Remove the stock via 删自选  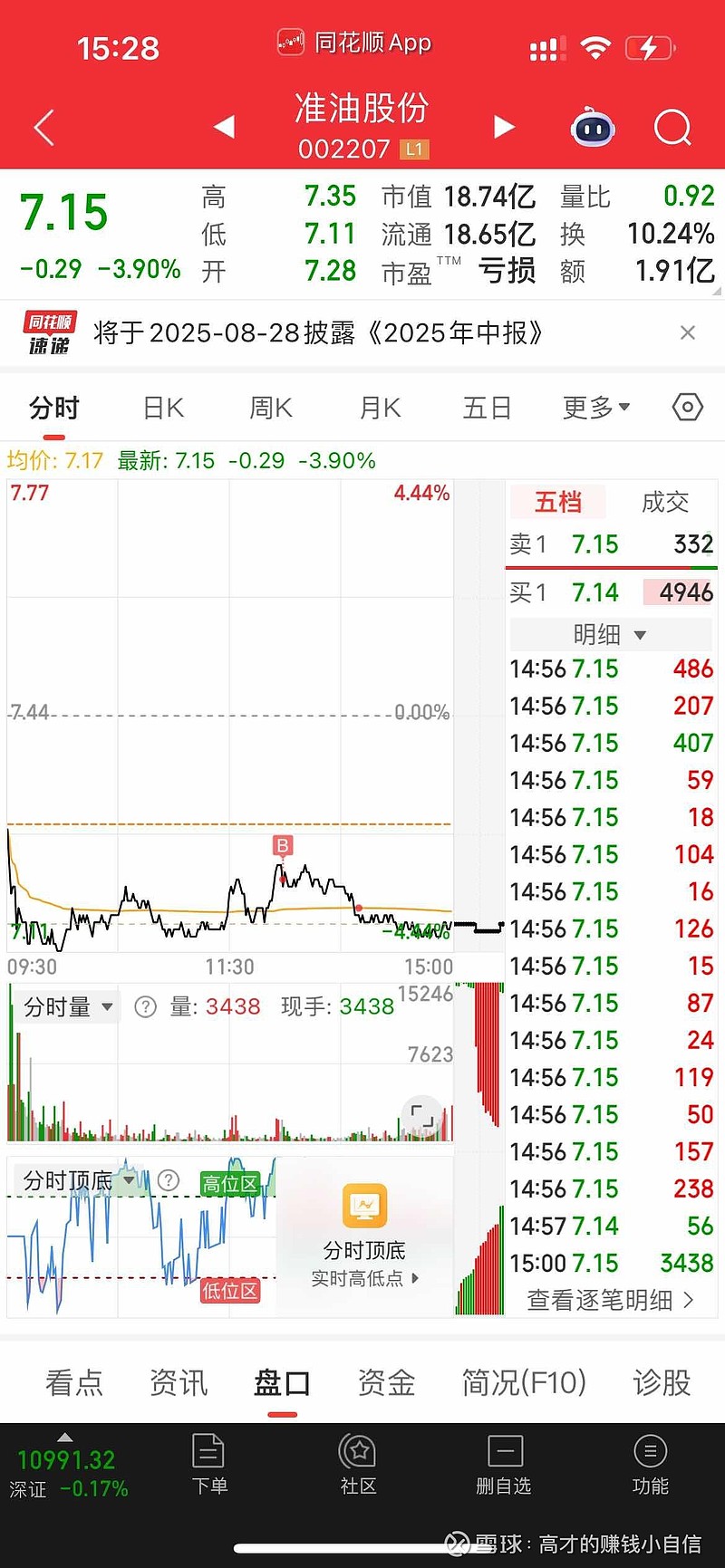tap(504, 1465)
